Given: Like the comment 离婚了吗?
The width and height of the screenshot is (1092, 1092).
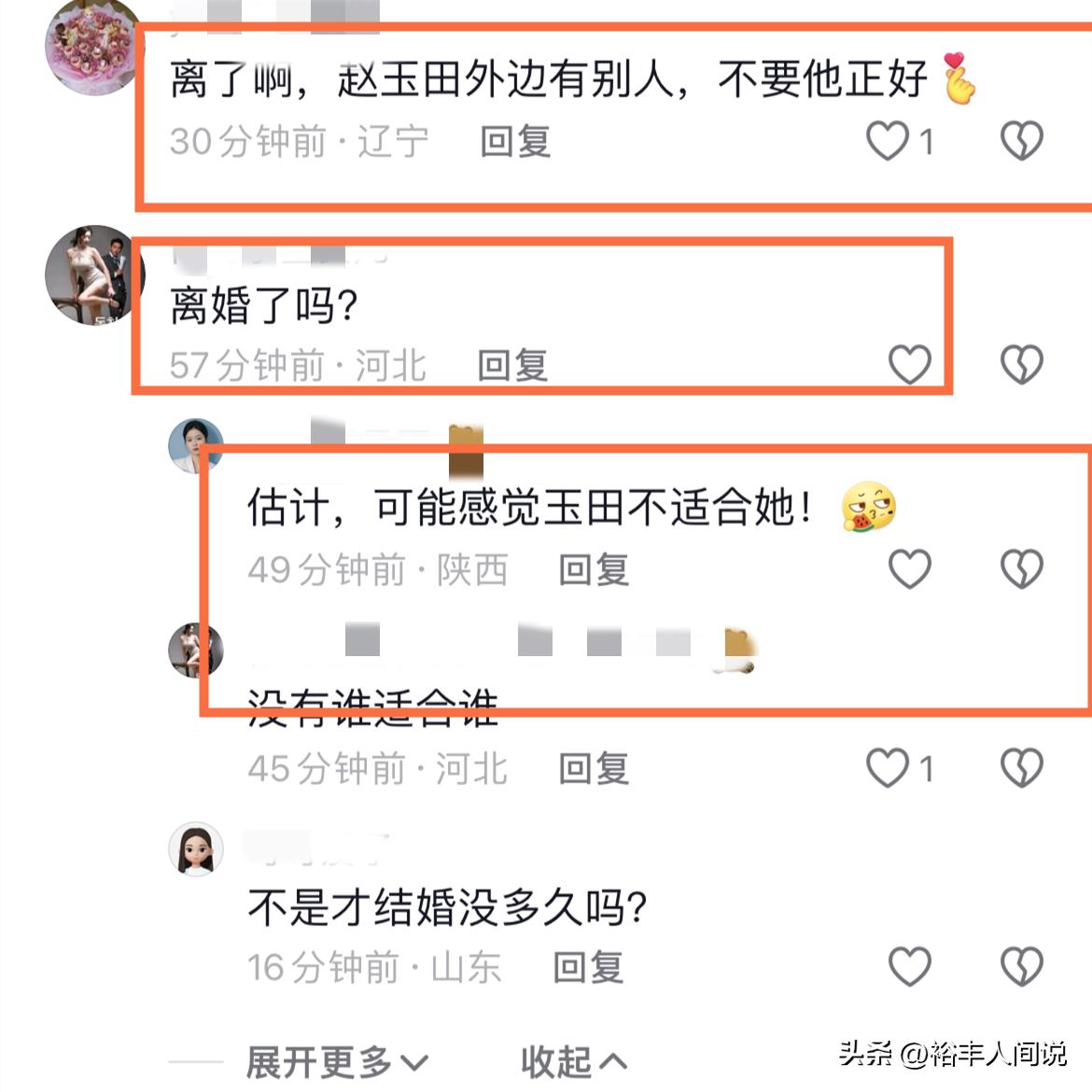Looking at the screenshot, I should coord(909,365).
